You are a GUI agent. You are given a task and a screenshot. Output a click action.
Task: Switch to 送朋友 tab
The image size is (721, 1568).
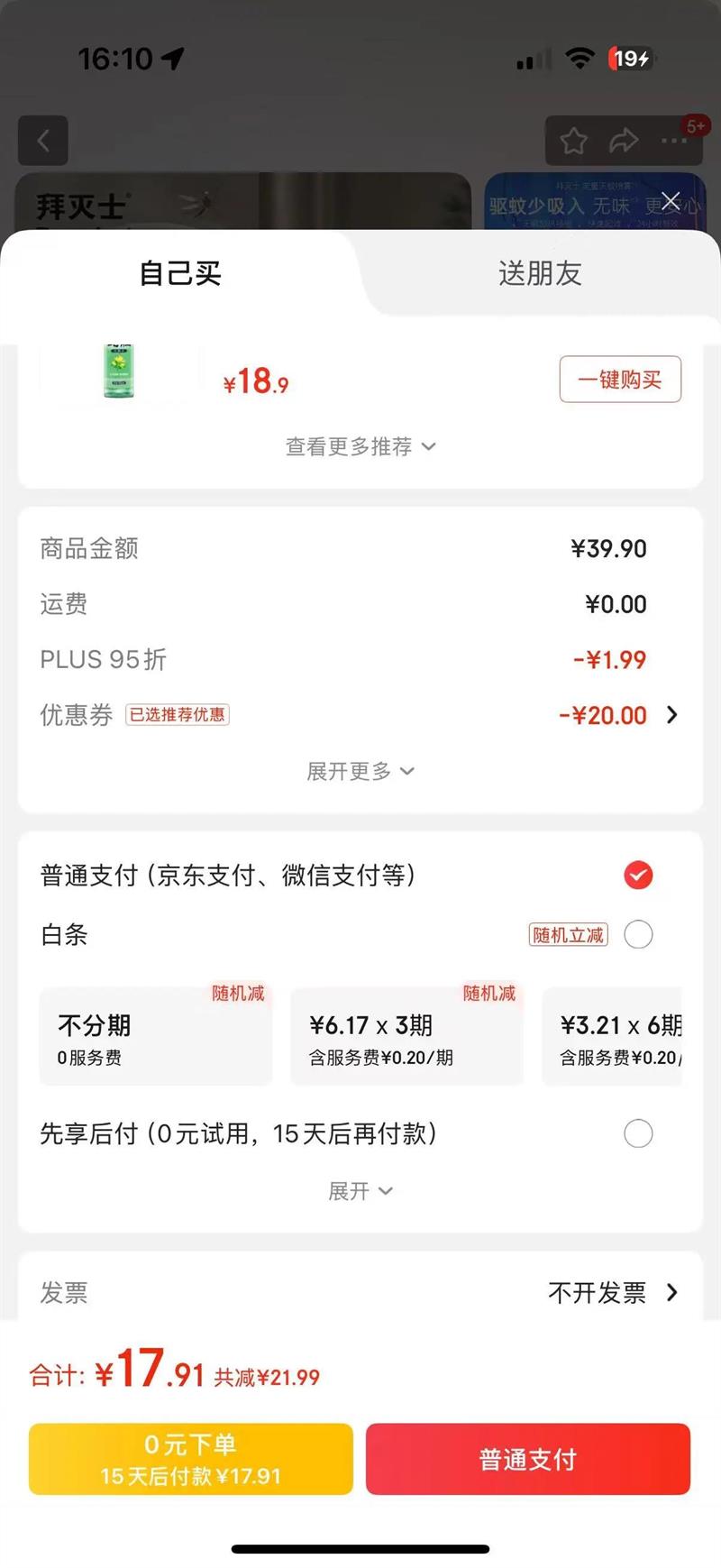[x=540, y=273]
